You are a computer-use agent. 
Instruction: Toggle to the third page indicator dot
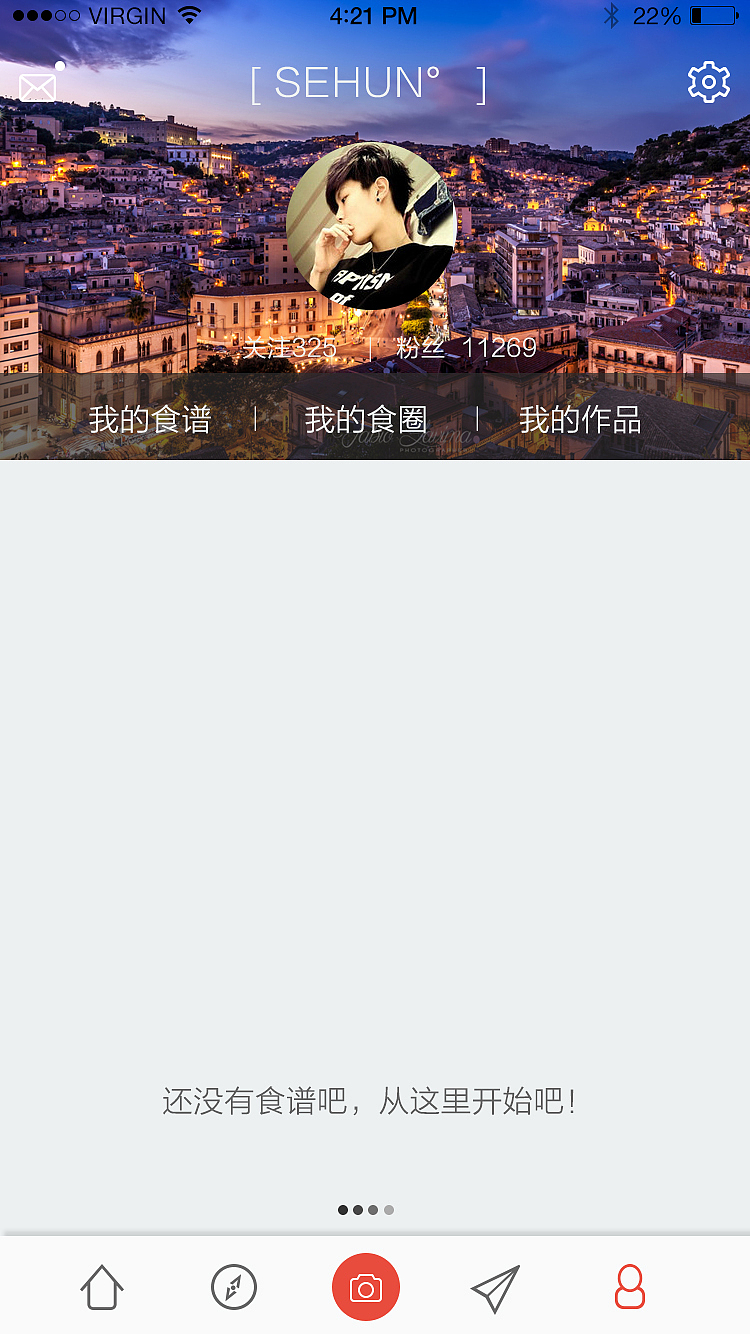pos(373,1209)
